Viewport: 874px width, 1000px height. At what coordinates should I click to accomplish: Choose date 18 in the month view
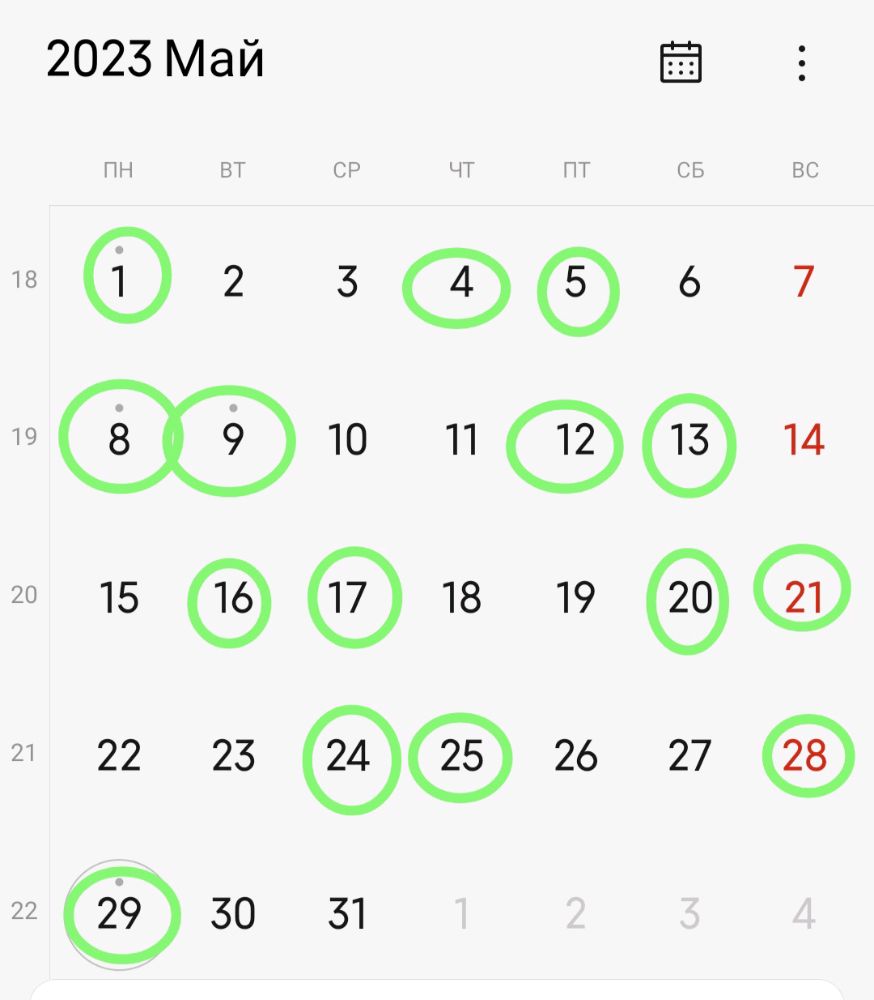tap(461, 598)
